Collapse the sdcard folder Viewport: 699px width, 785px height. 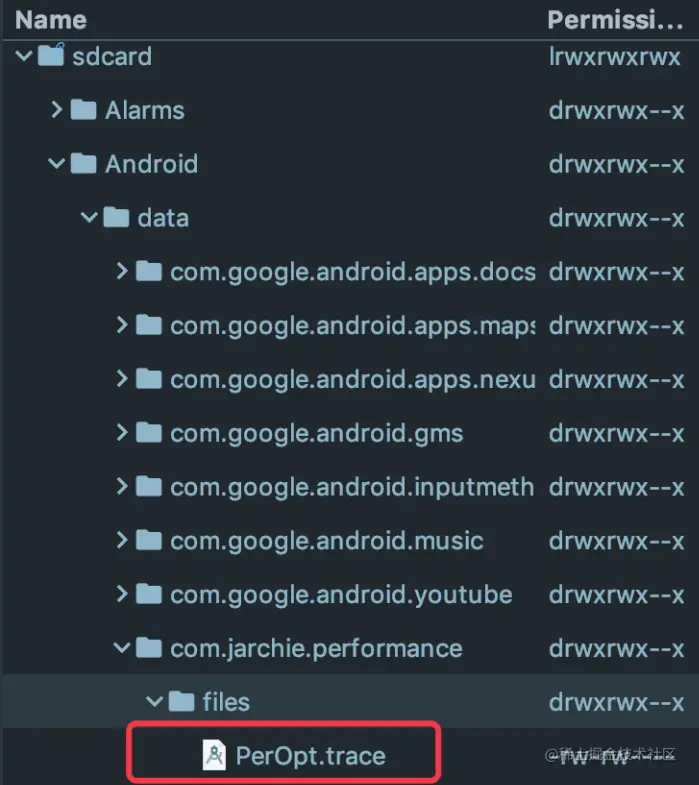(x=24, y=56)
